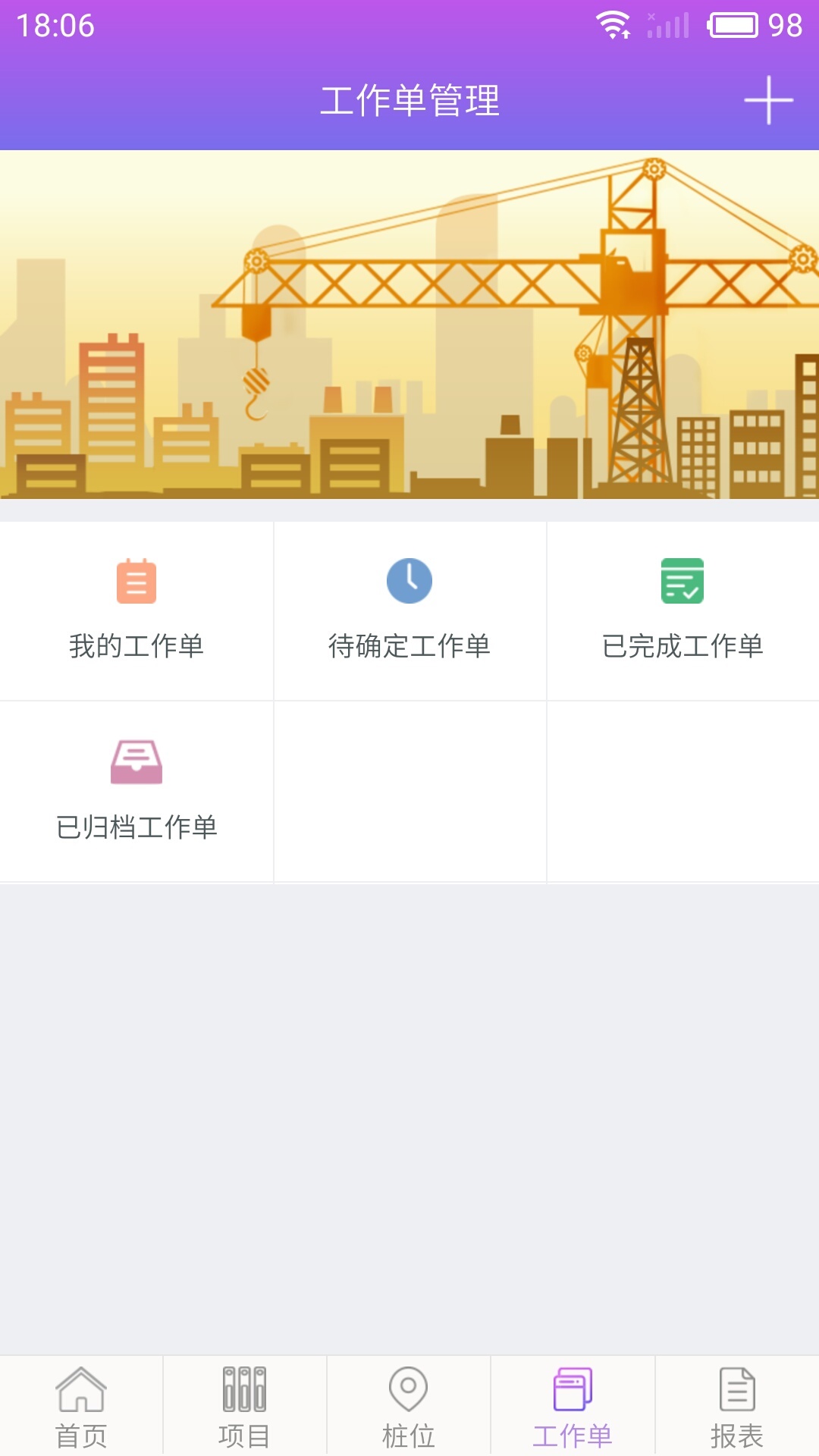
Task: Open 待确定工作单
Action: [409, 610]
